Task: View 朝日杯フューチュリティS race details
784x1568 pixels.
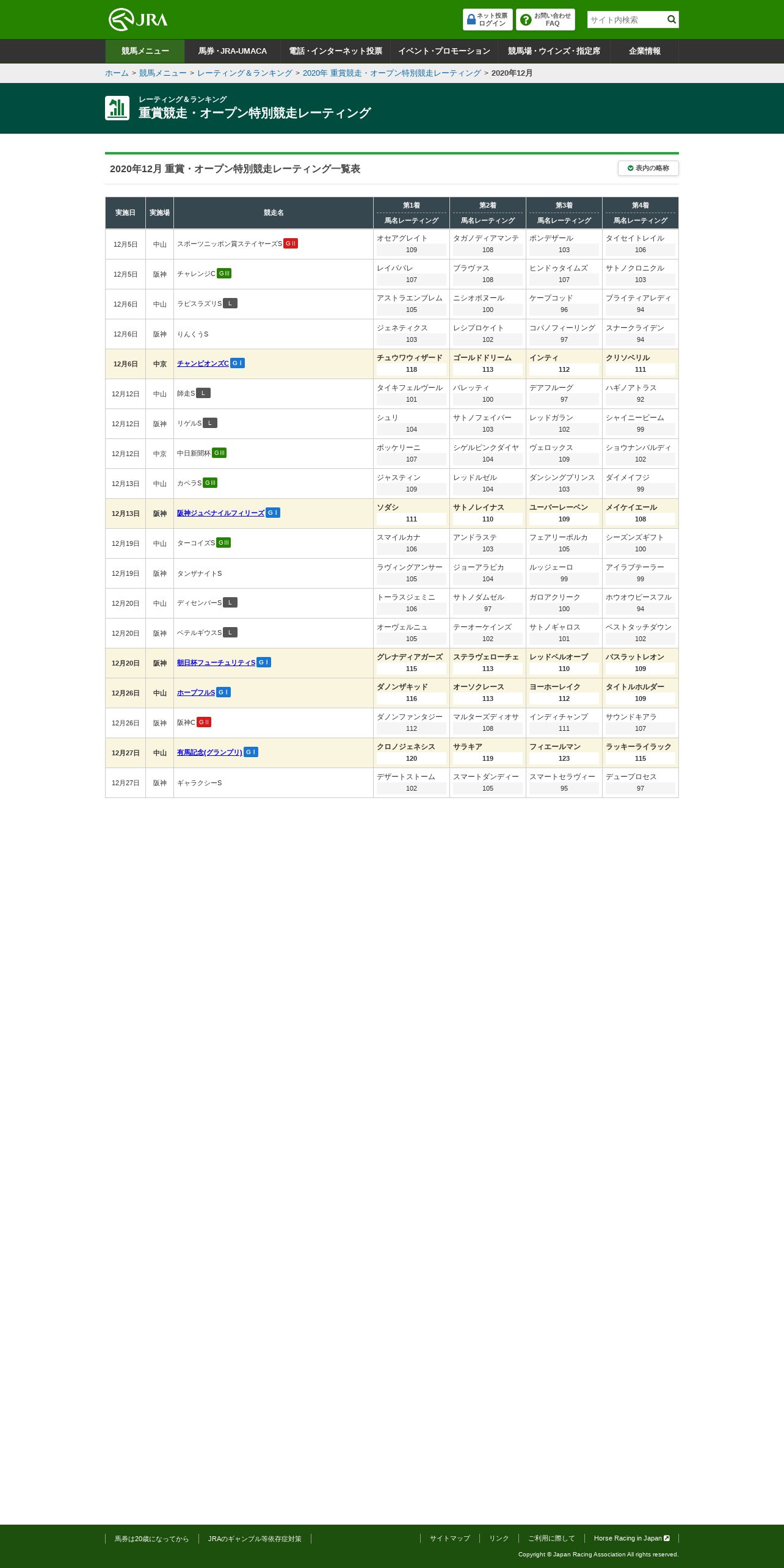Action: coord(216,662)
